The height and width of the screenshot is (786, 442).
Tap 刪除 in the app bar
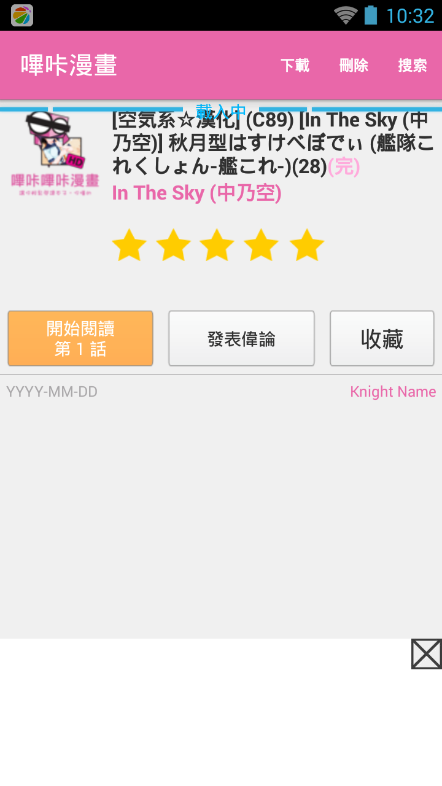pyautogui.click(x=353, y=66)
